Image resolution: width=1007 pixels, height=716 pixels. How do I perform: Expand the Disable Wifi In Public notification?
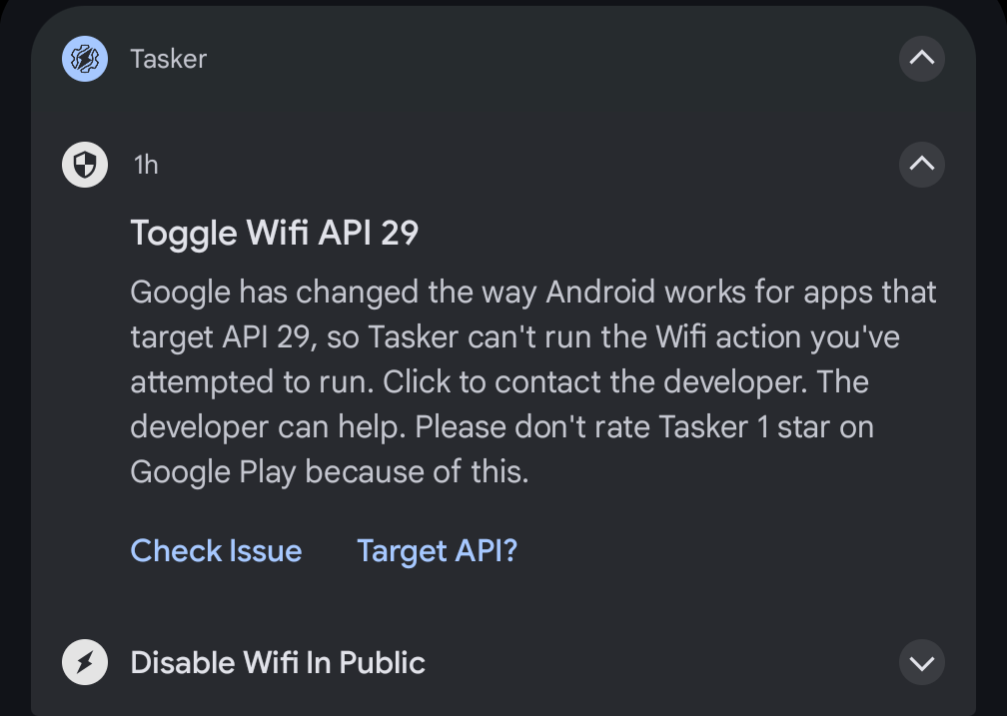[x=921, y=662]
